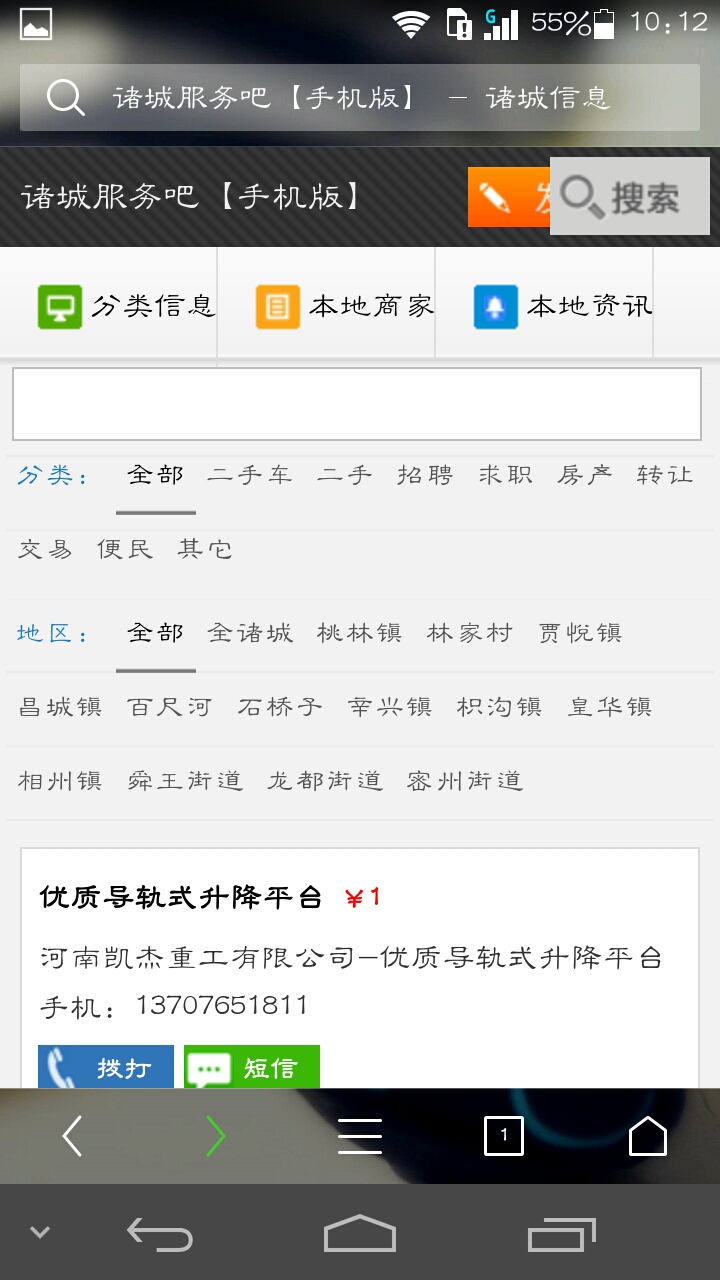Filter category by 便民
720x1280 pixels.
click(x=125, y=549)
